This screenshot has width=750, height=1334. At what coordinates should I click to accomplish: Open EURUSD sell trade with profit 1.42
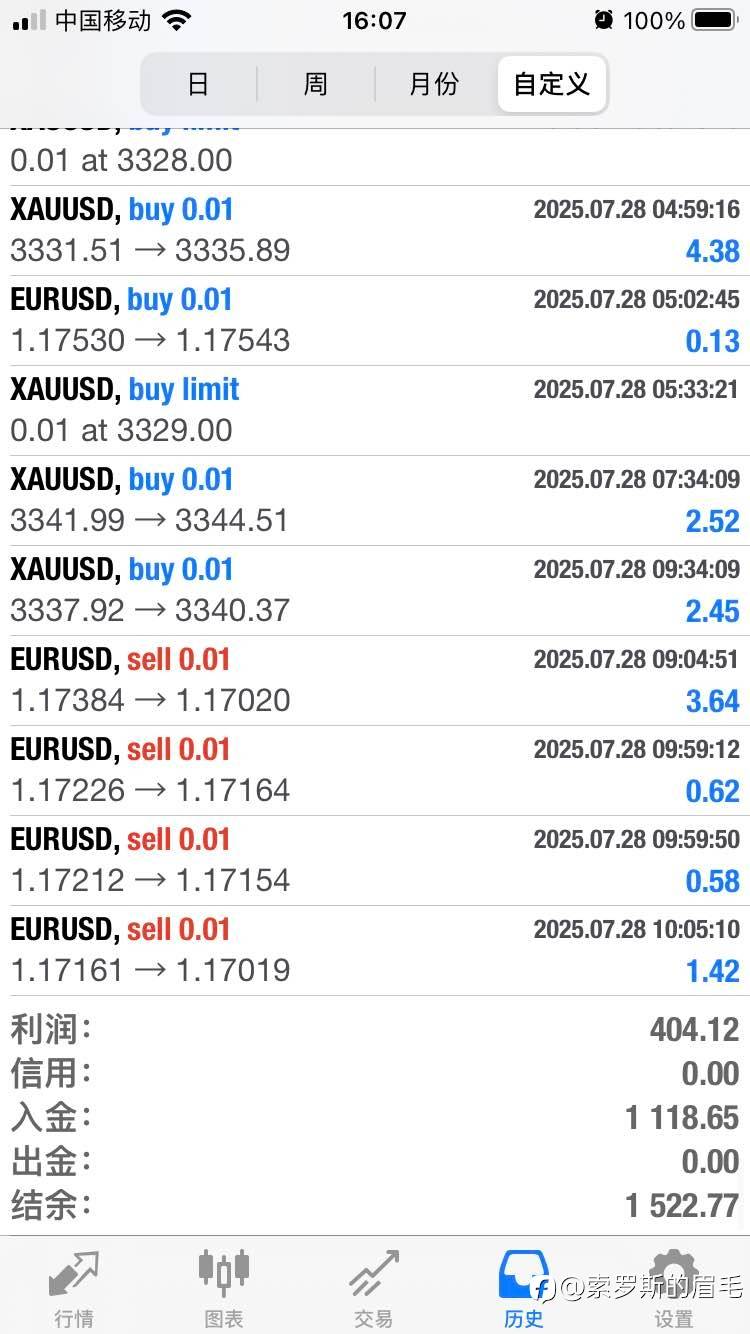[x=375, y=951]
